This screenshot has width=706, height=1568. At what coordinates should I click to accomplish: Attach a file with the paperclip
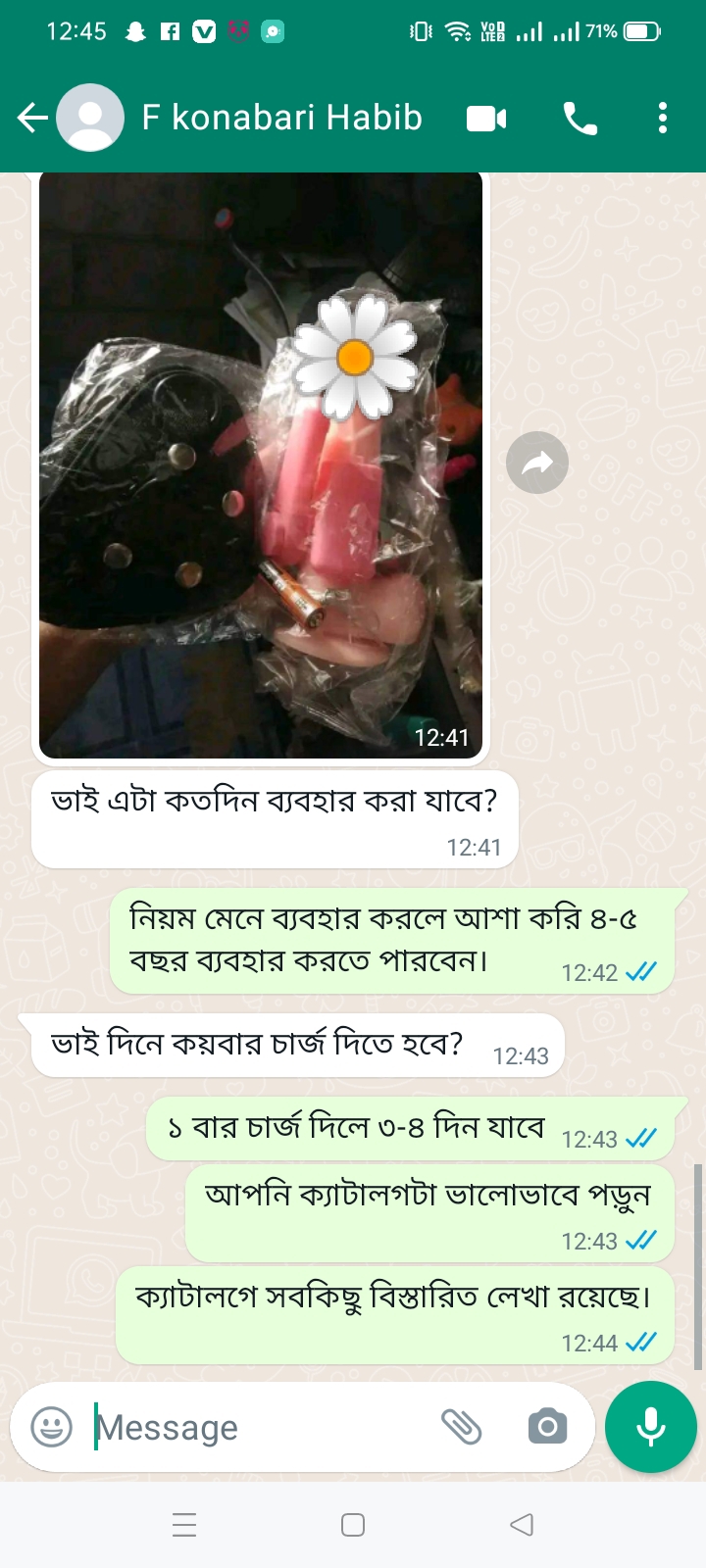461,1427
